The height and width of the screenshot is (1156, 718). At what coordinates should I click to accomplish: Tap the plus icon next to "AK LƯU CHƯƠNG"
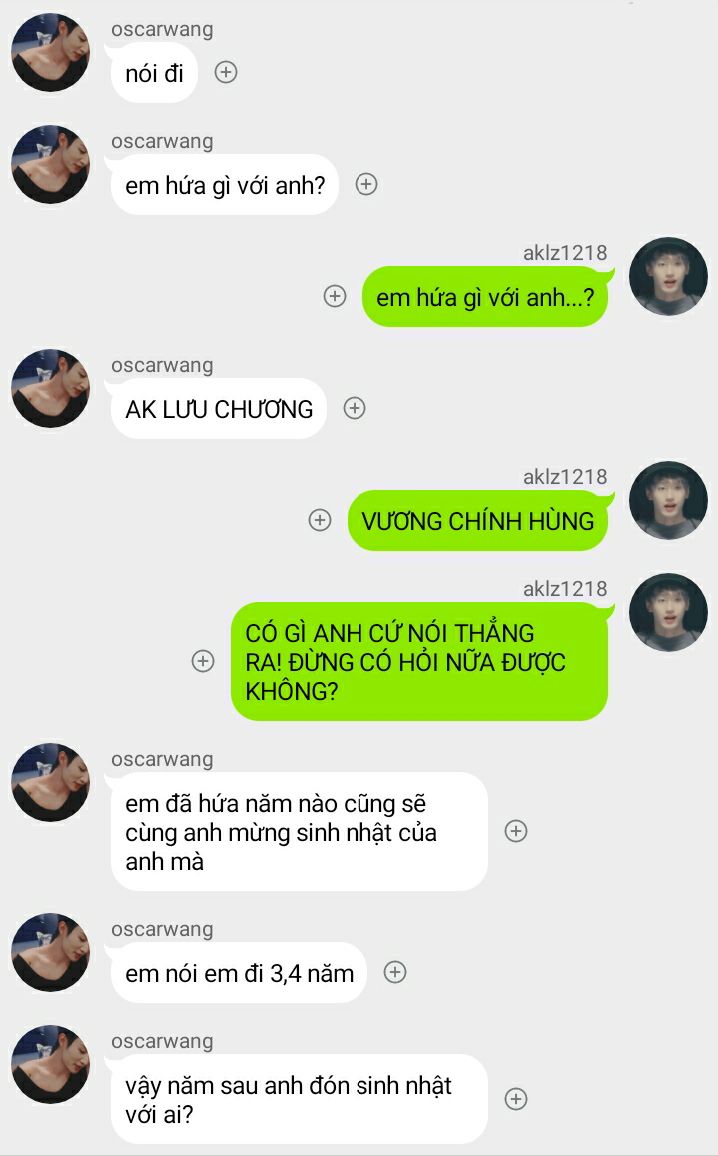tap(354, 408)
